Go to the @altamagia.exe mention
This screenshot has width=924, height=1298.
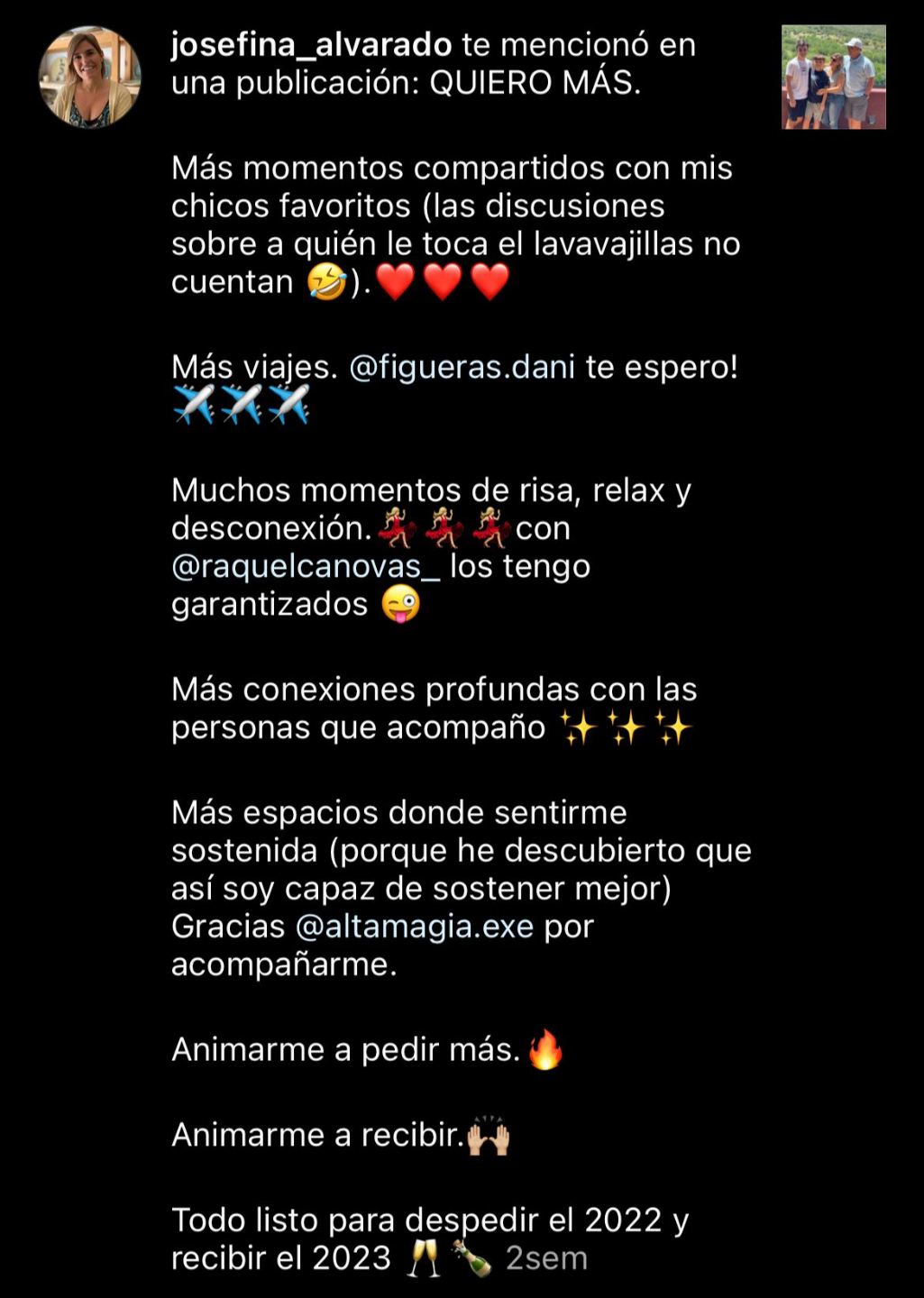[x=415, y=927]
